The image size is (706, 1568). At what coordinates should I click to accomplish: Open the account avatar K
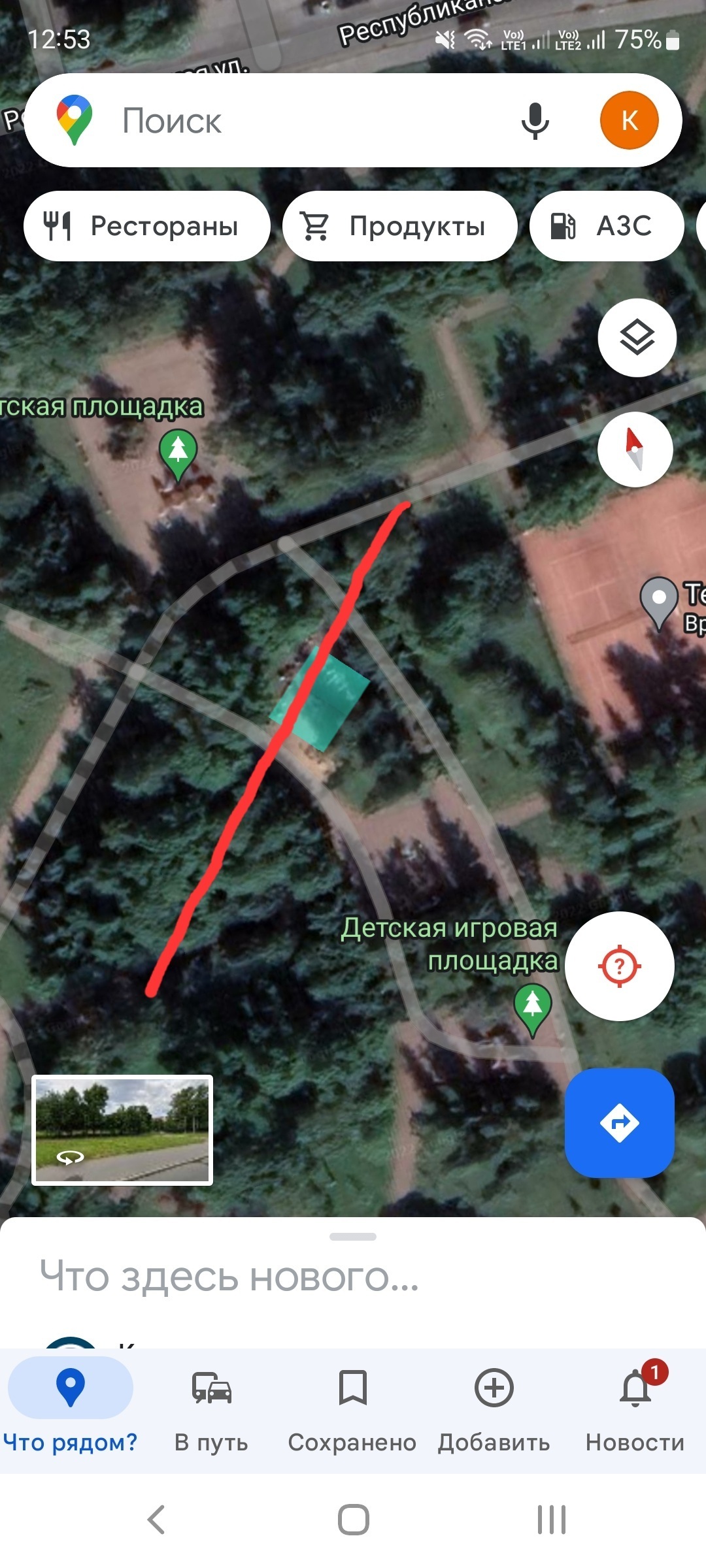(629, 120)
